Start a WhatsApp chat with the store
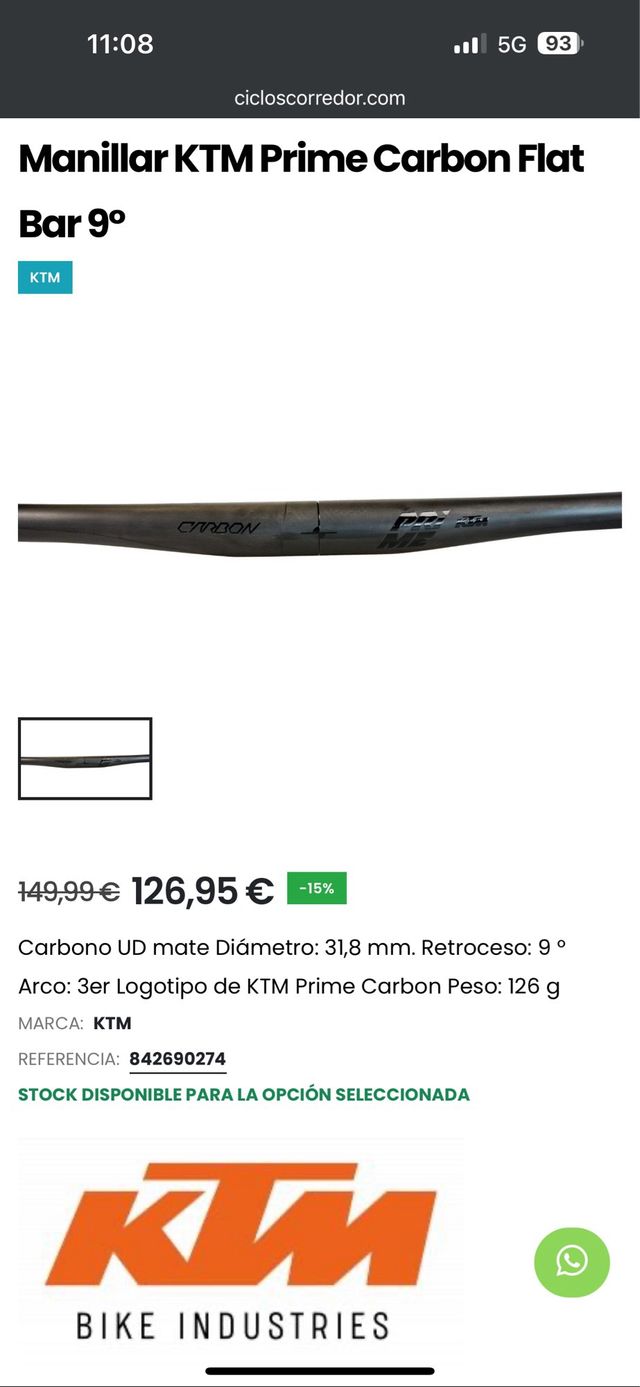The height and width of the screenshot is (1387, 640). (571, 1261)
